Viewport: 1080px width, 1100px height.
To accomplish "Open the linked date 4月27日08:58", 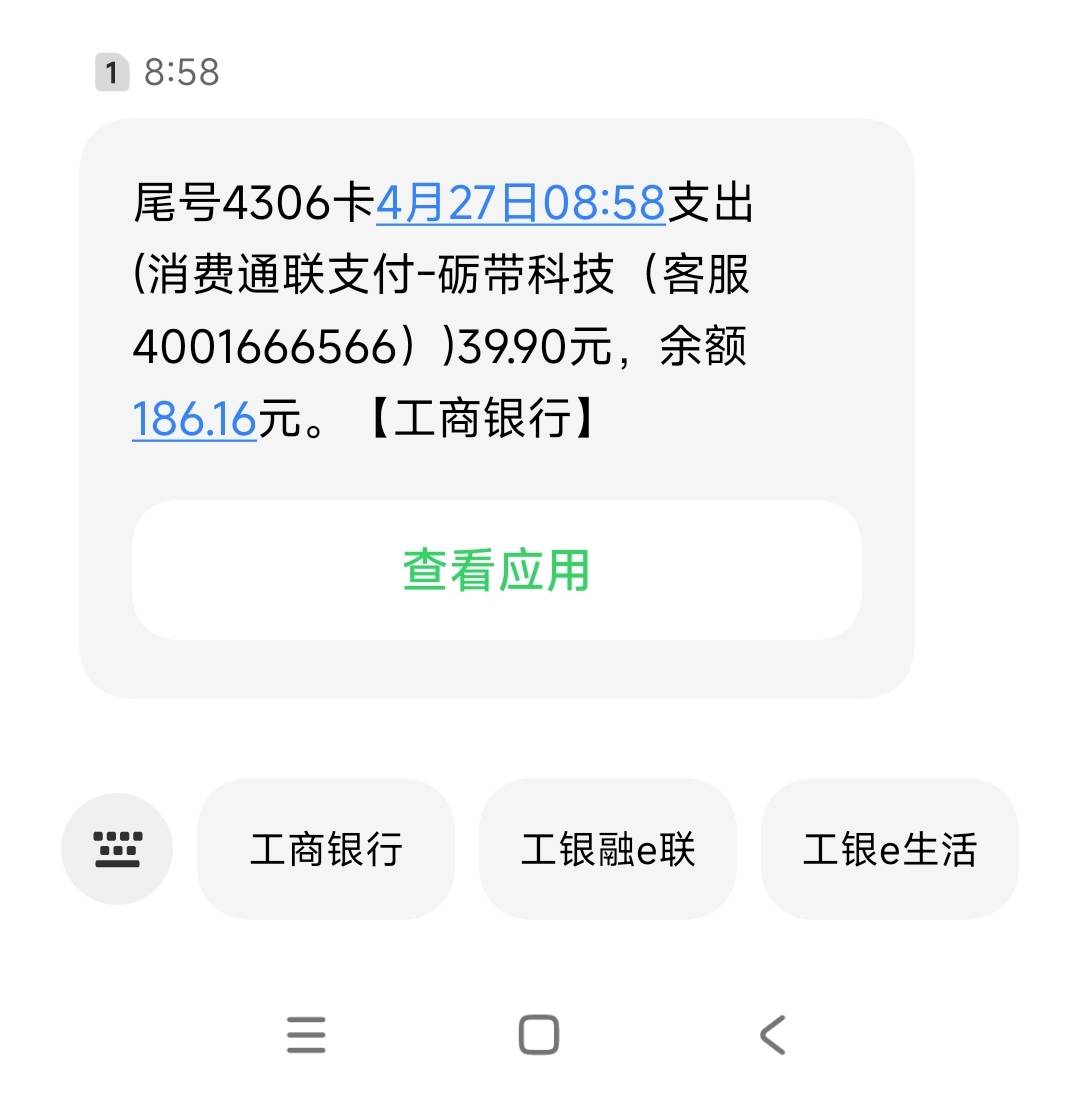I will pos(521,203).
